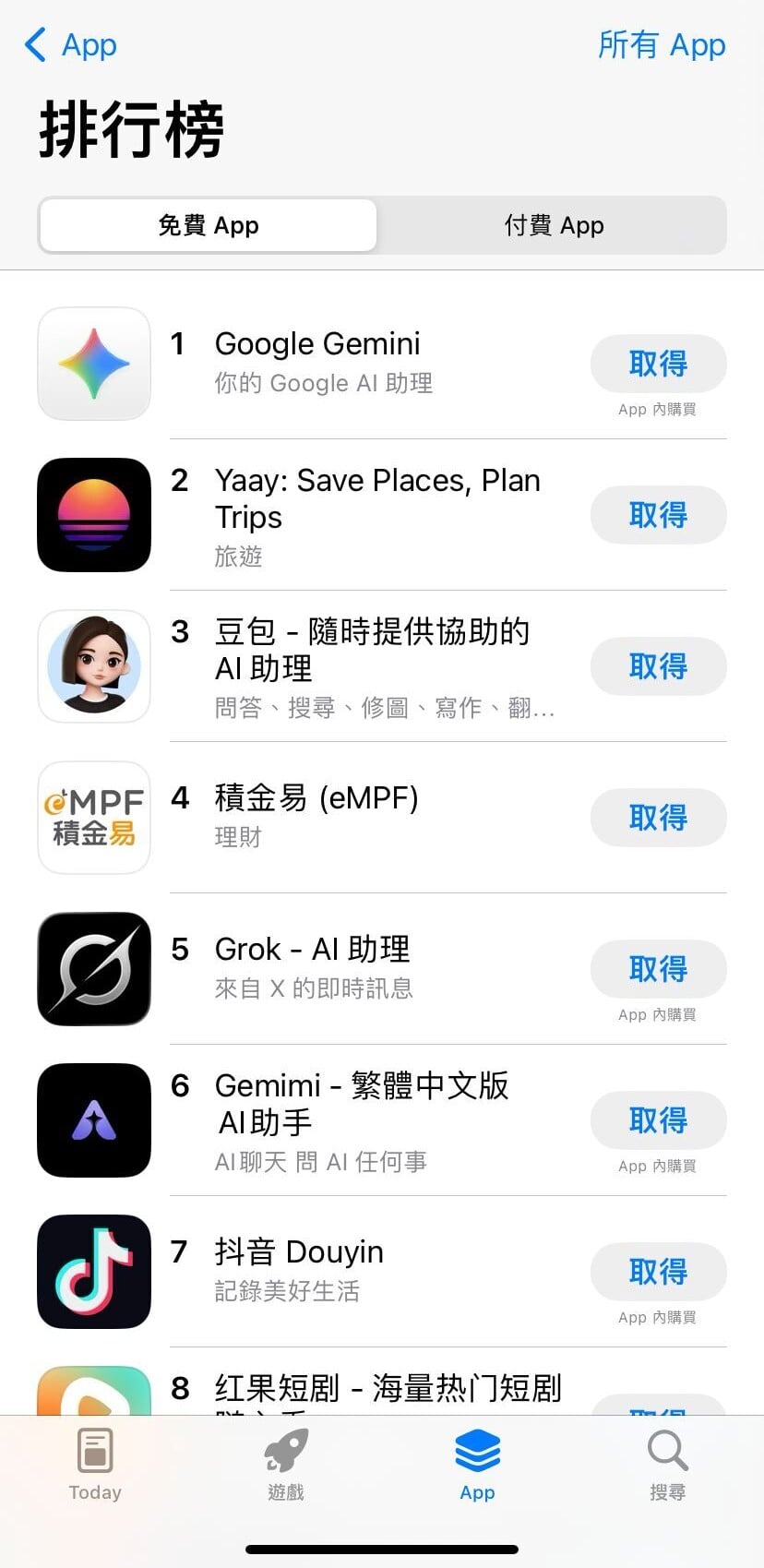Go back to the App page
764x1568 pixels.
pyautogui.click(x=71, y=44)
